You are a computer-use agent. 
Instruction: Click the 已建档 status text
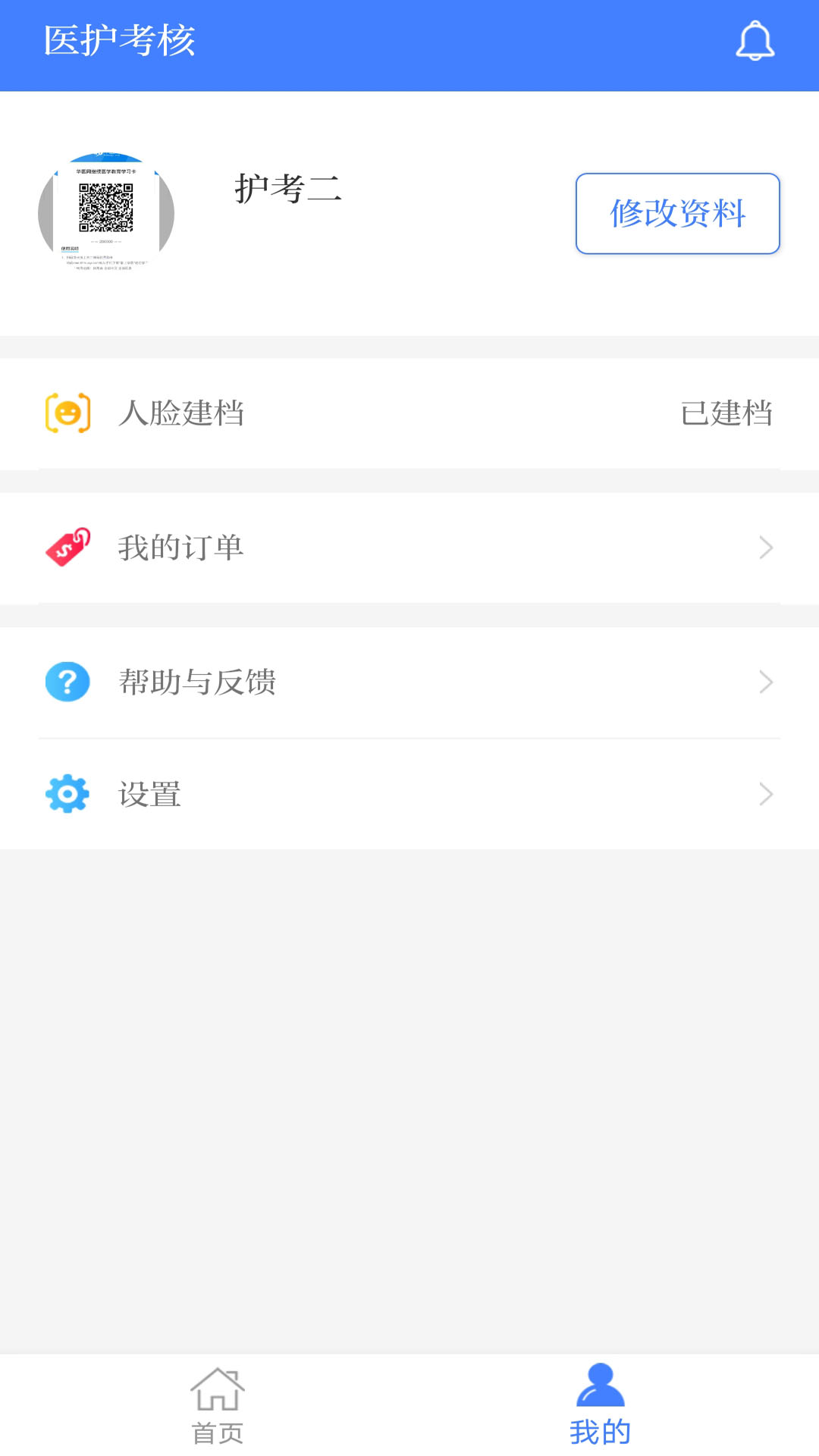coord(726,414)
